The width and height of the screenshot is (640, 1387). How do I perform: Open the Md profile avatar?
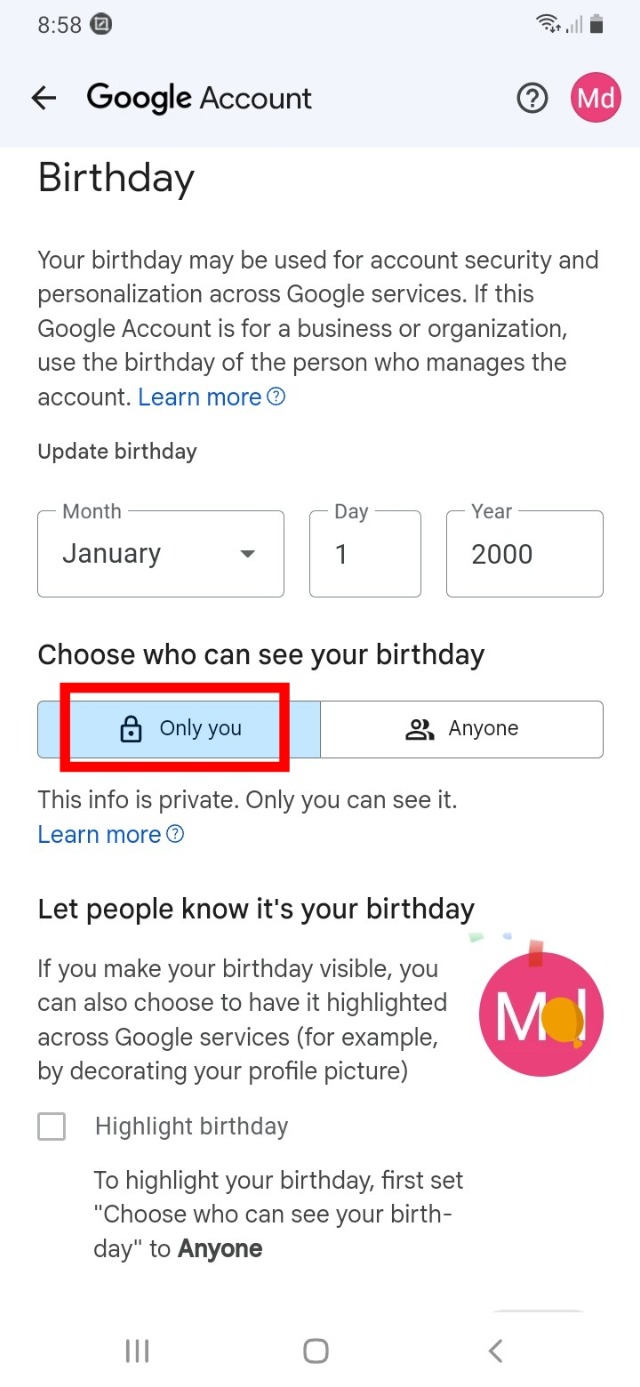click(596, 97)
